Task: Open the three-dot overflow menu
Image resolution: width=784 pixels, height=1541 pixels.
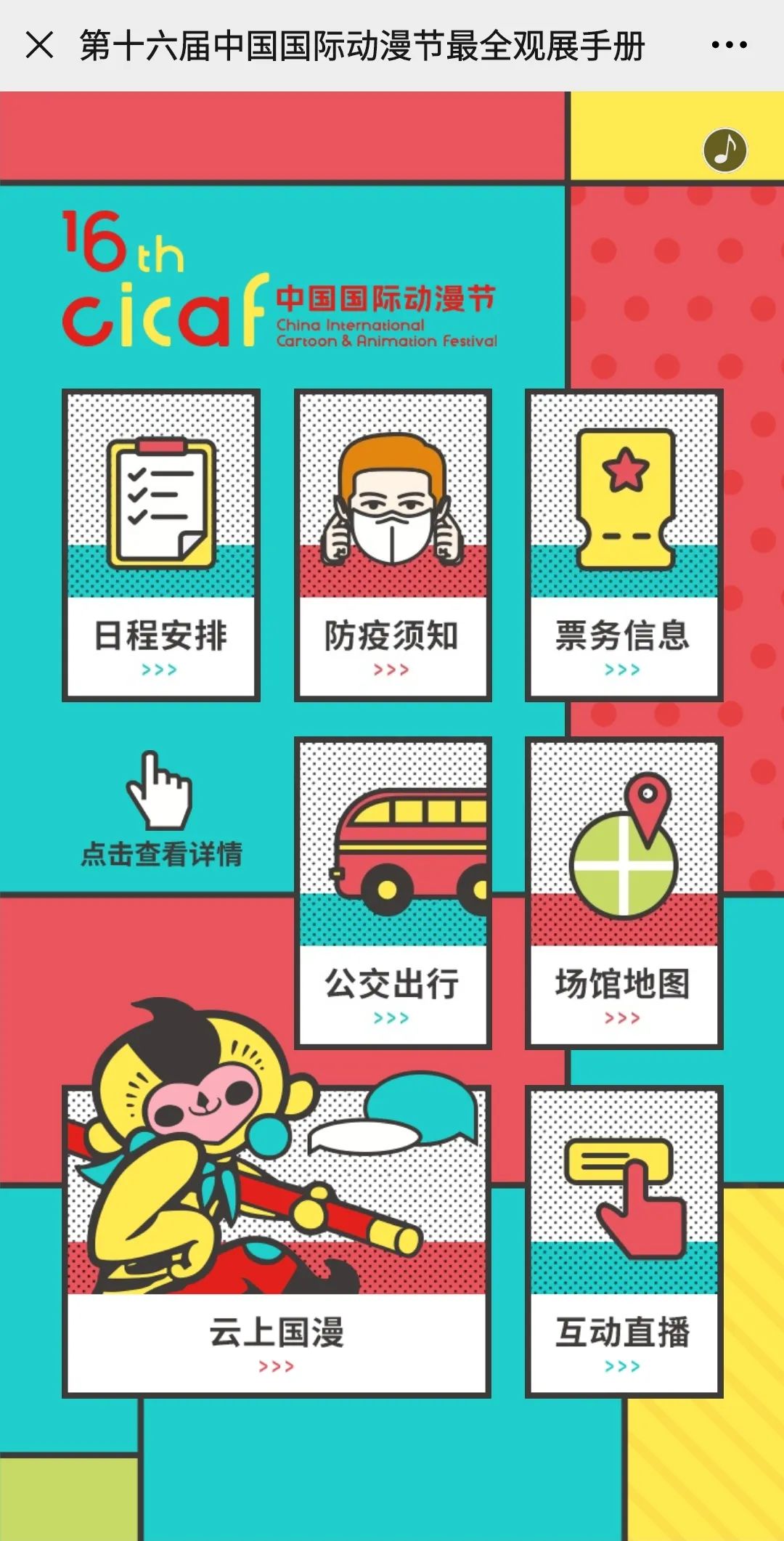Action: click(729, 45)
